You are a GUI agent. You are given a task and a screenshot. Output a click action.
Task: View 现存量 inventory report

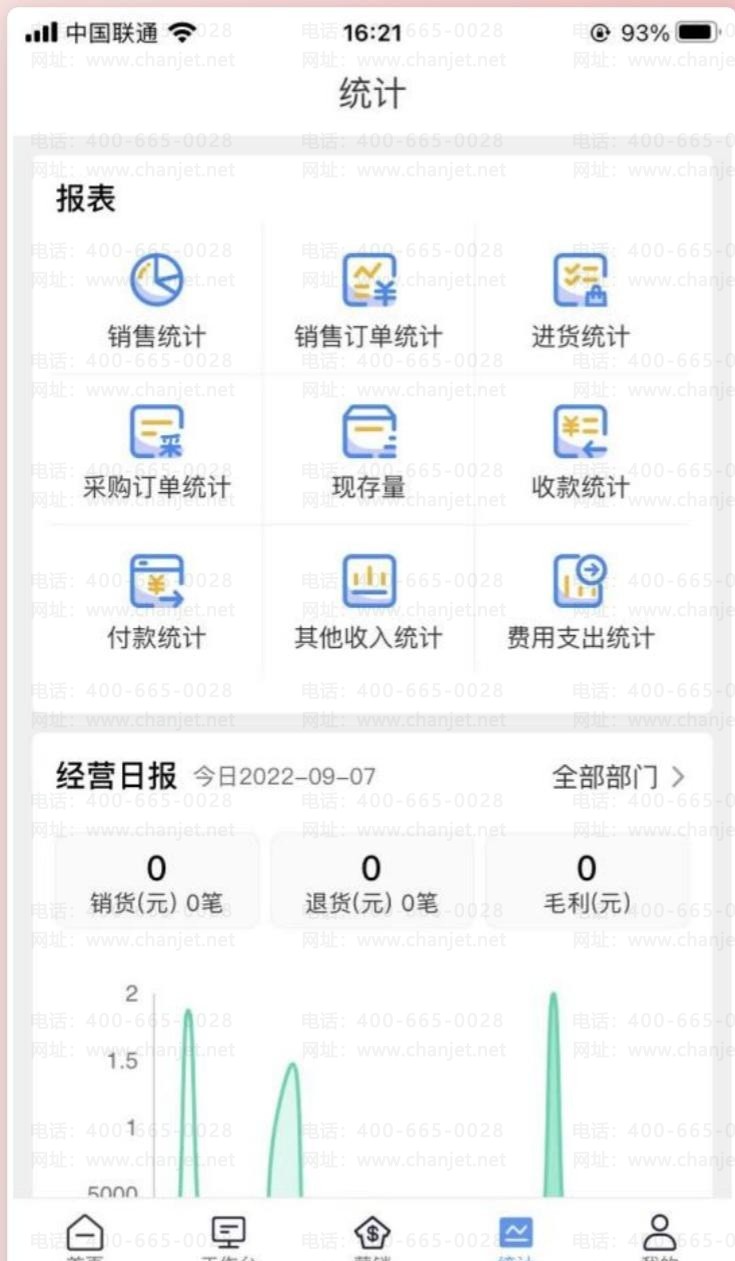coord(368,451)
